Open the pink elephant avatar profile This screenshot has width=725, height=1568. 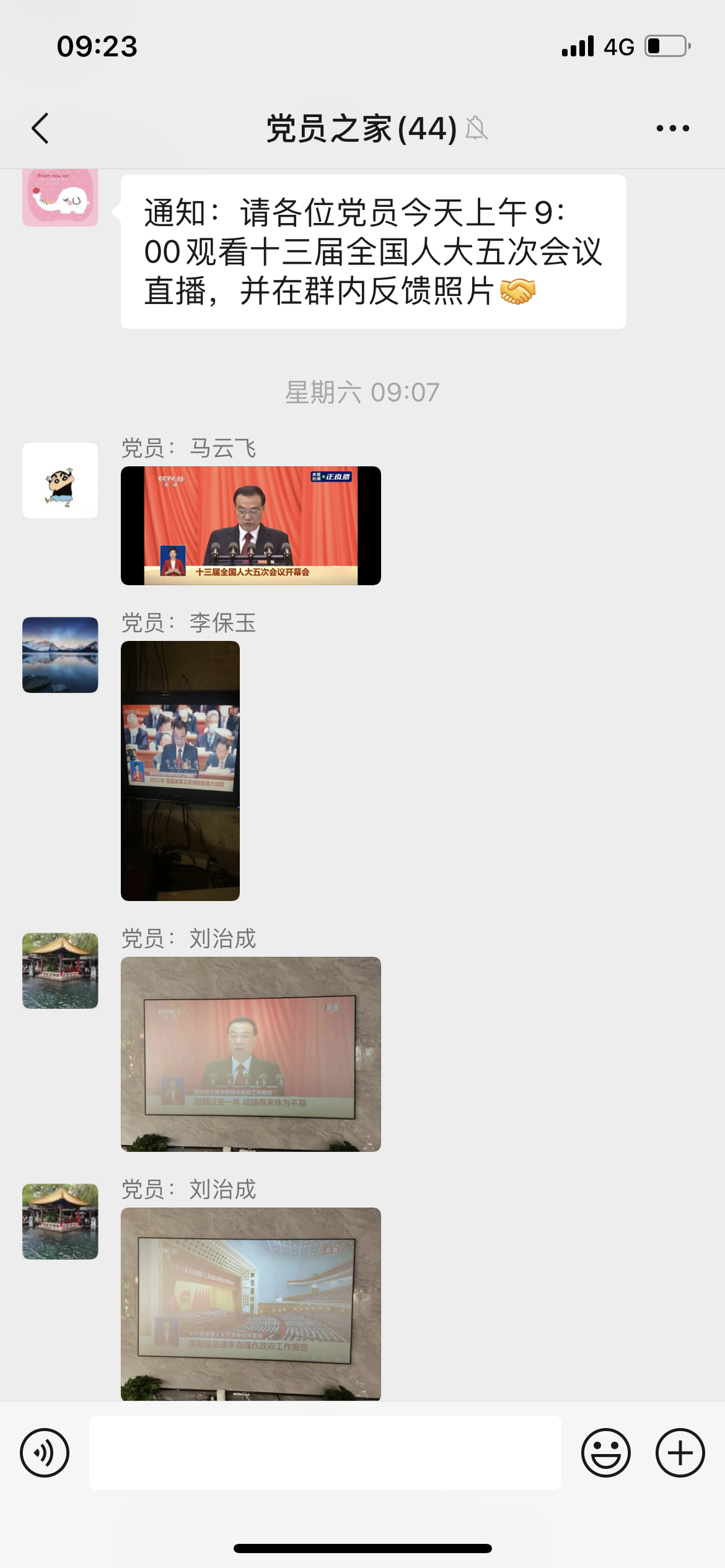tap(60, 198)
